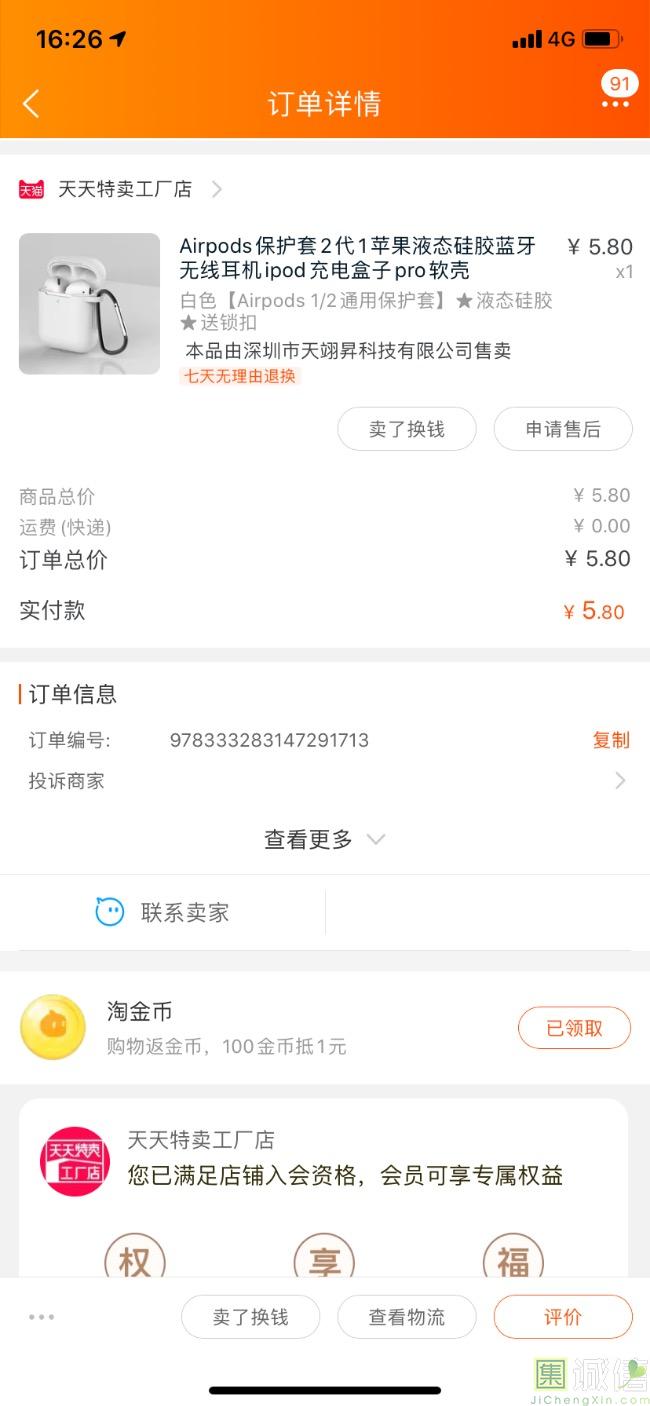Go back using the top-left arrow
Viewport: 650px width, 1406px height.
31,103
